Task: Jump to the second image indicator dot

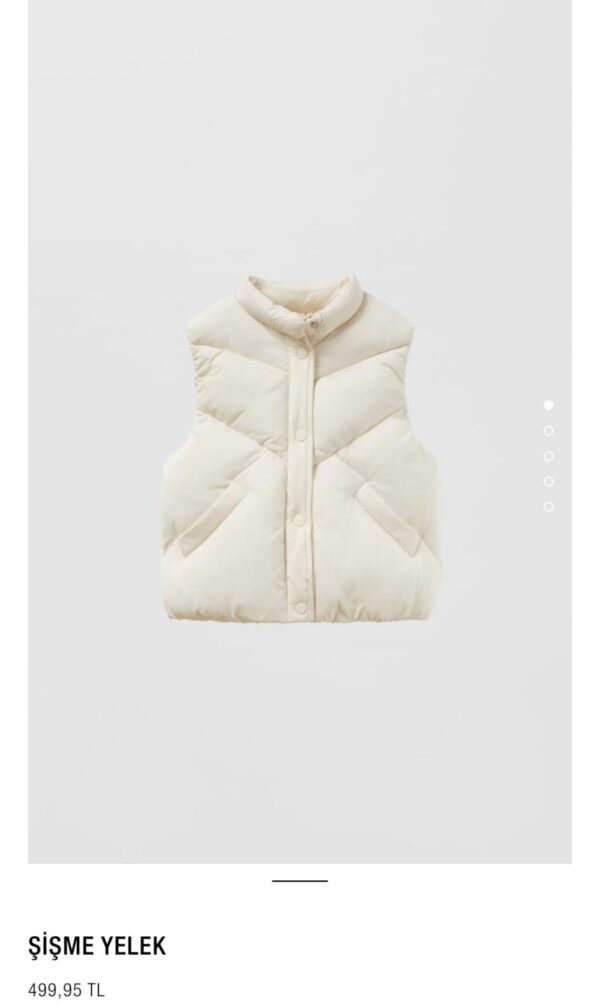Action: point(548,431)
